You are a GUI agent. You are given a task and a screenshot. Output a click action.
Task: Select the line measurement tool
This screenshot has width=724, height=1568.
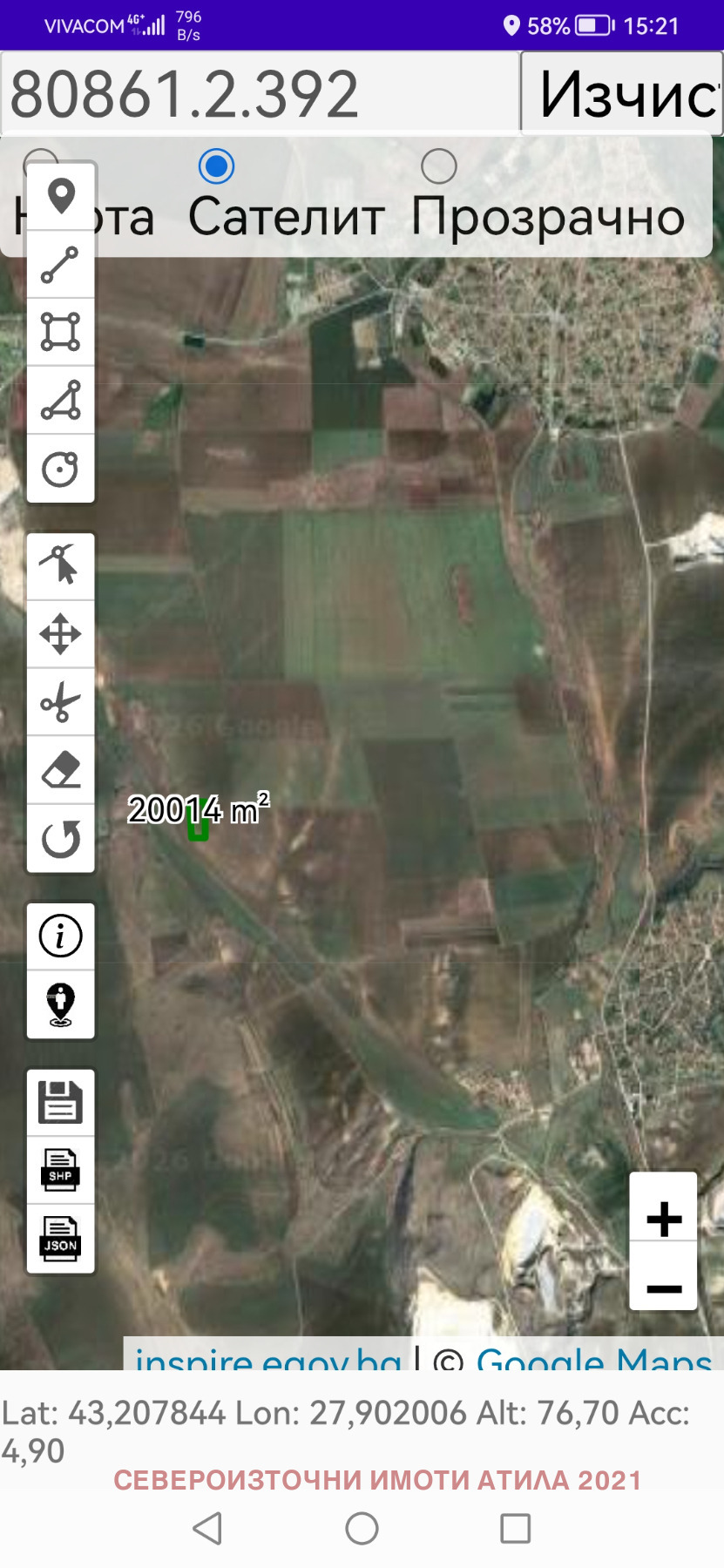(60, 264)
